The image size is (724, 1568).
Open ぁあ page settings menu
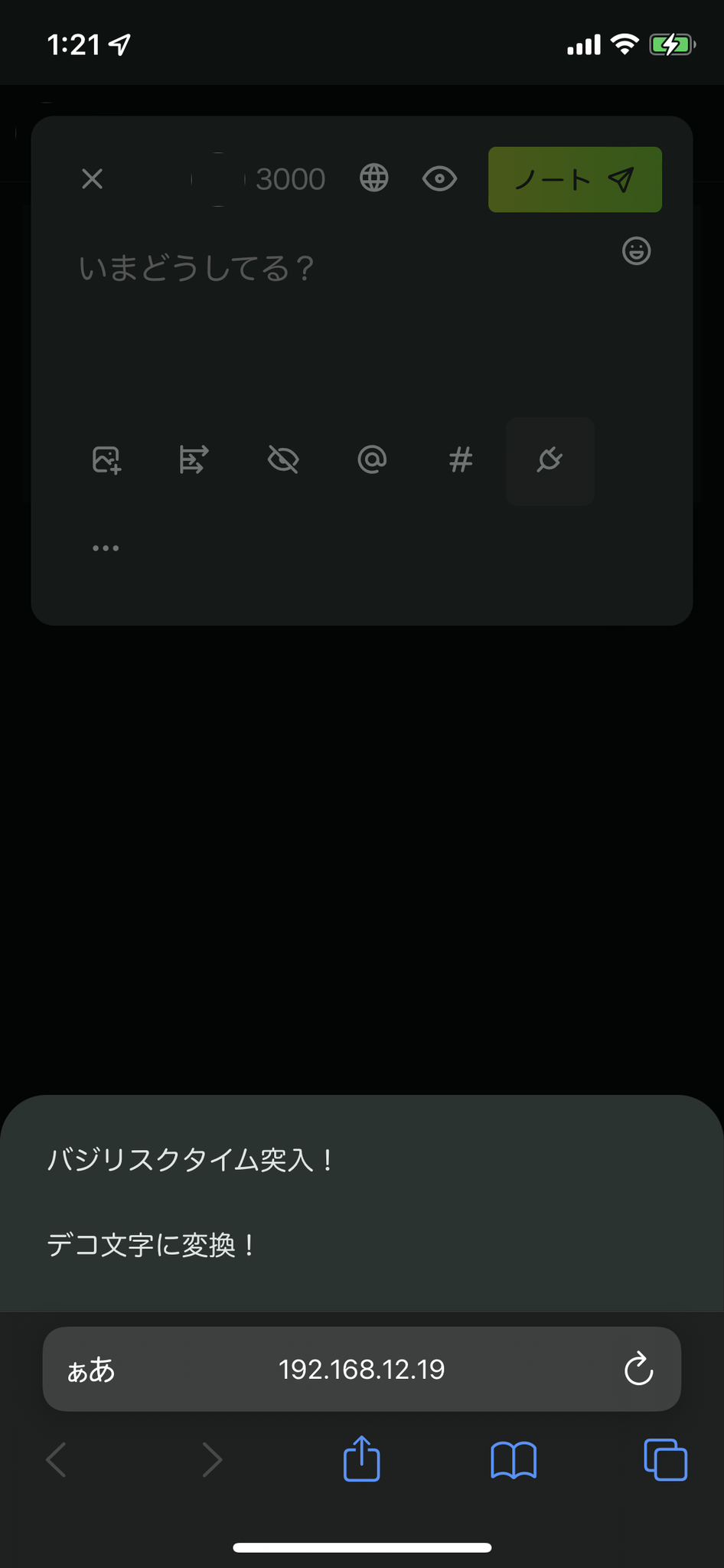click(x=91, y=1370)
